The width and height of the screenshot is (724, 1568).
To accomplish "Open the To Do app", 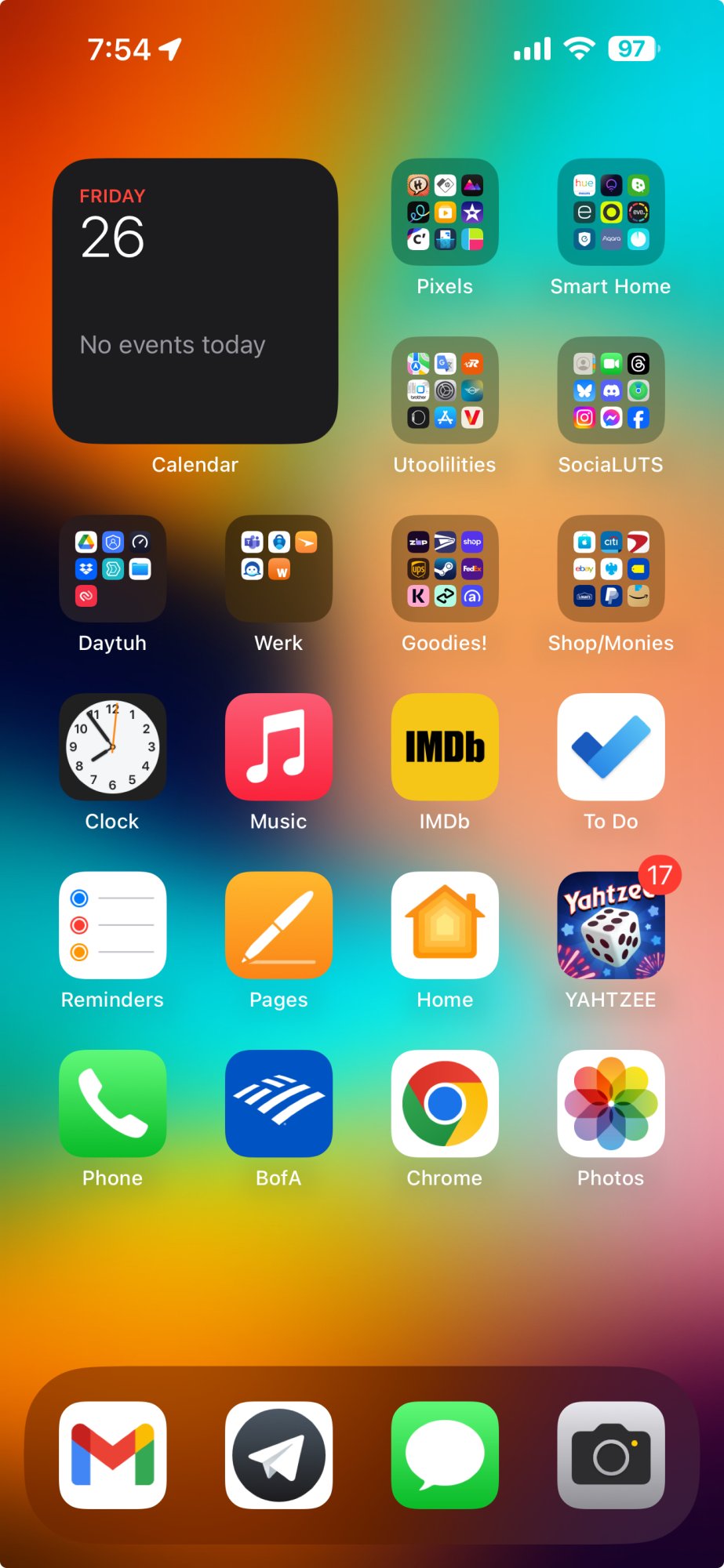I will pyautogui.click(x=610, y=746).
